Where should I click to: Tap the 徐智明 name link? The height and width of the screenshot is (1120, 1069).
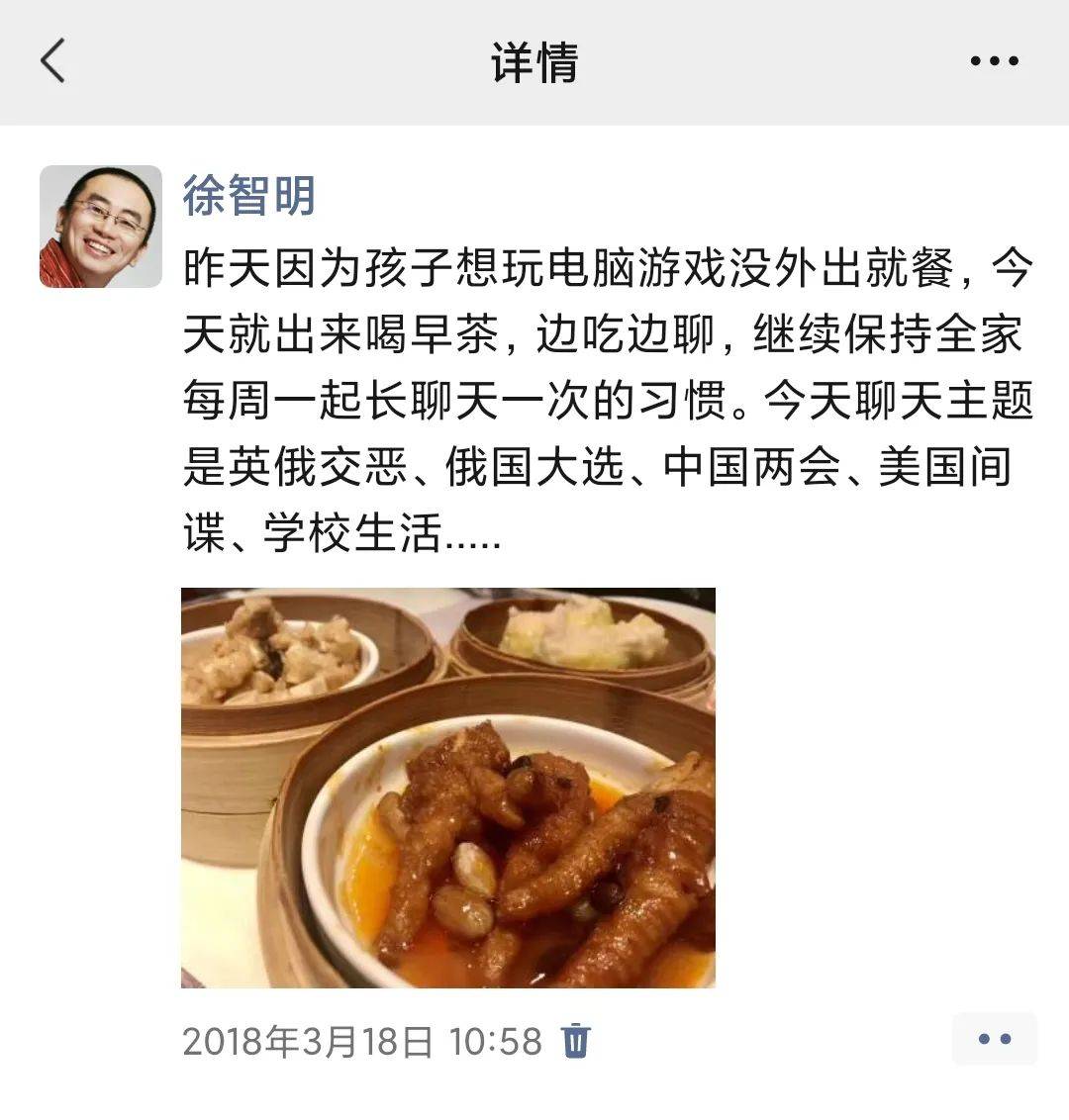pyautogui.click(x=248, y=195)
